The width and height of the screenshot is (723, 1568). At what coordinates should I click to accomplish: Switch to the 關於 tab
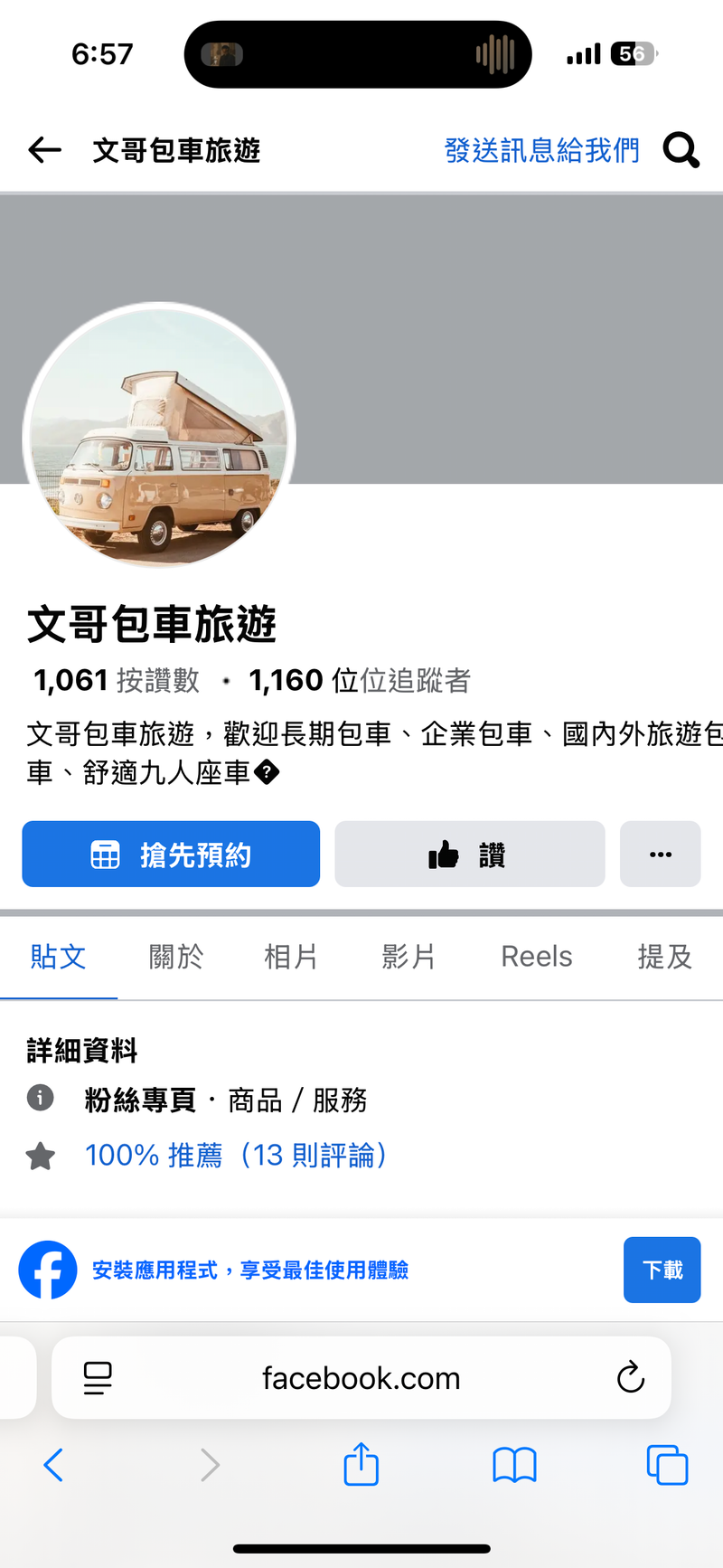click(175, 956)
